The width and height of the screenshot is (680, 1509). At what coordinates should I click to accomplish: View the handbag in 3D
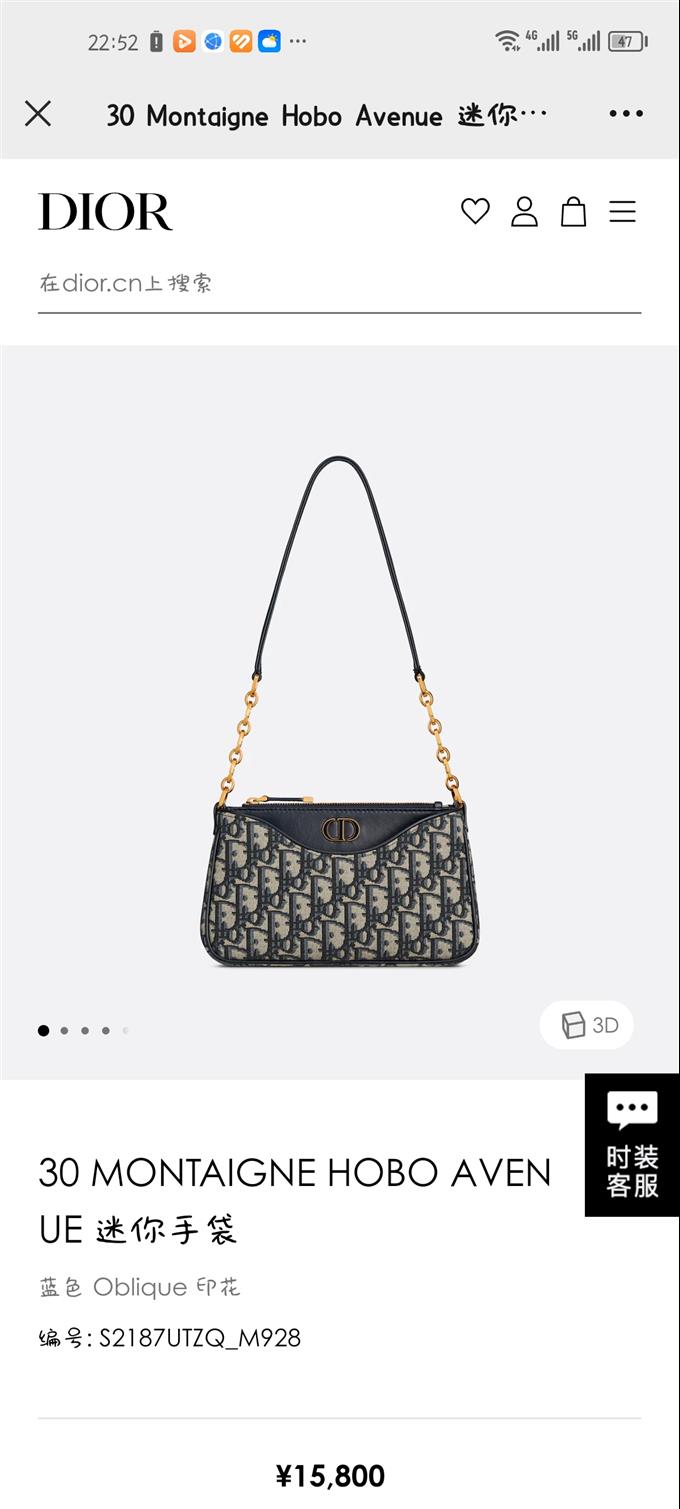point(587,1025)
